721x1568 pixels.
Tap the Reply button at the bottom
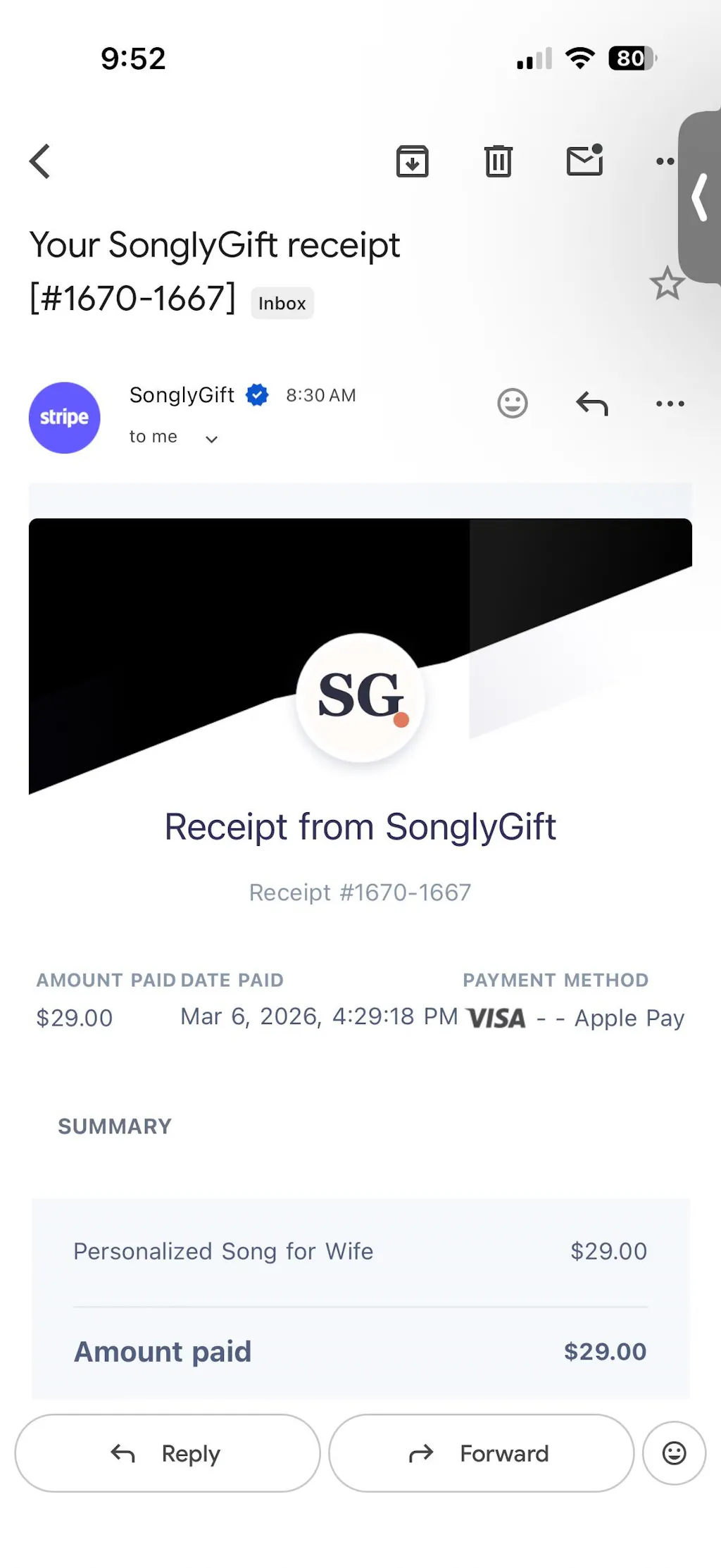pos(168,1453)
